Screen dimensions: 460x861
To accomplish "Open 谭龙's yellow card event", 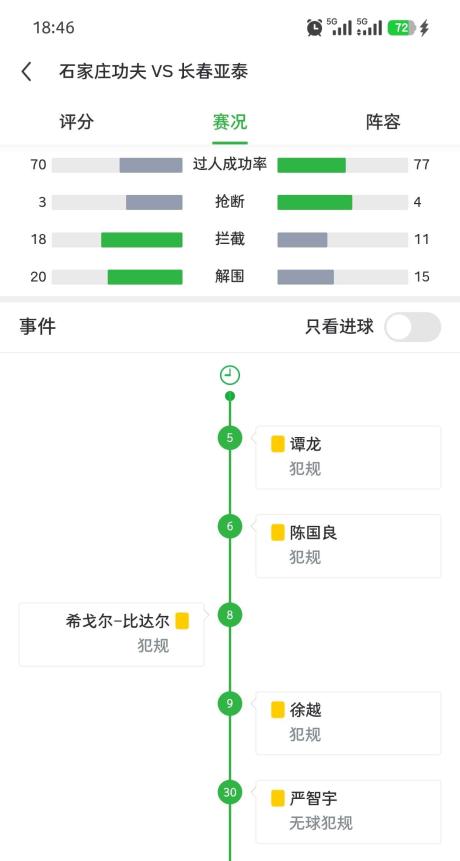I will [x=348, y=457].
